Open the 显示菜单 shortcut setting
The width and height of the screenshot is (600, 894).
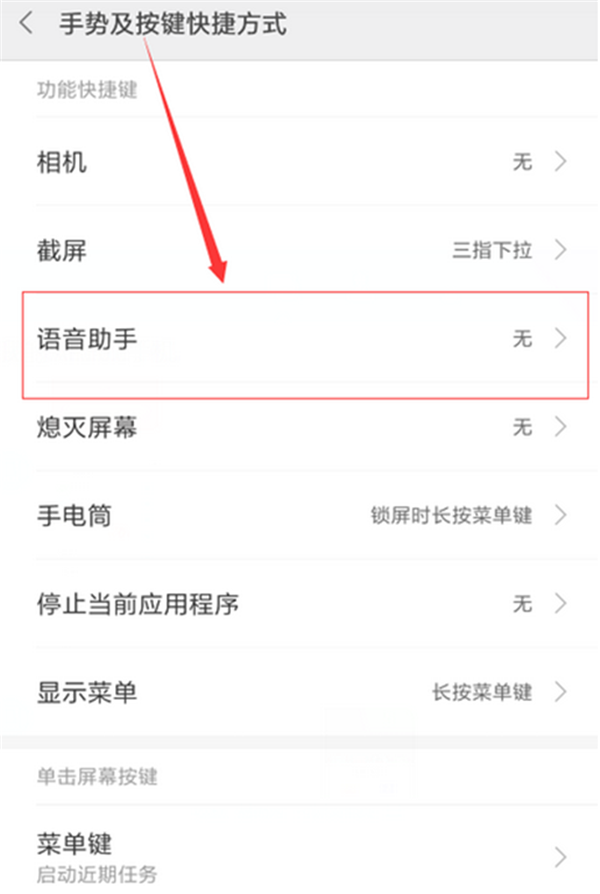click(x=300, y=692)
